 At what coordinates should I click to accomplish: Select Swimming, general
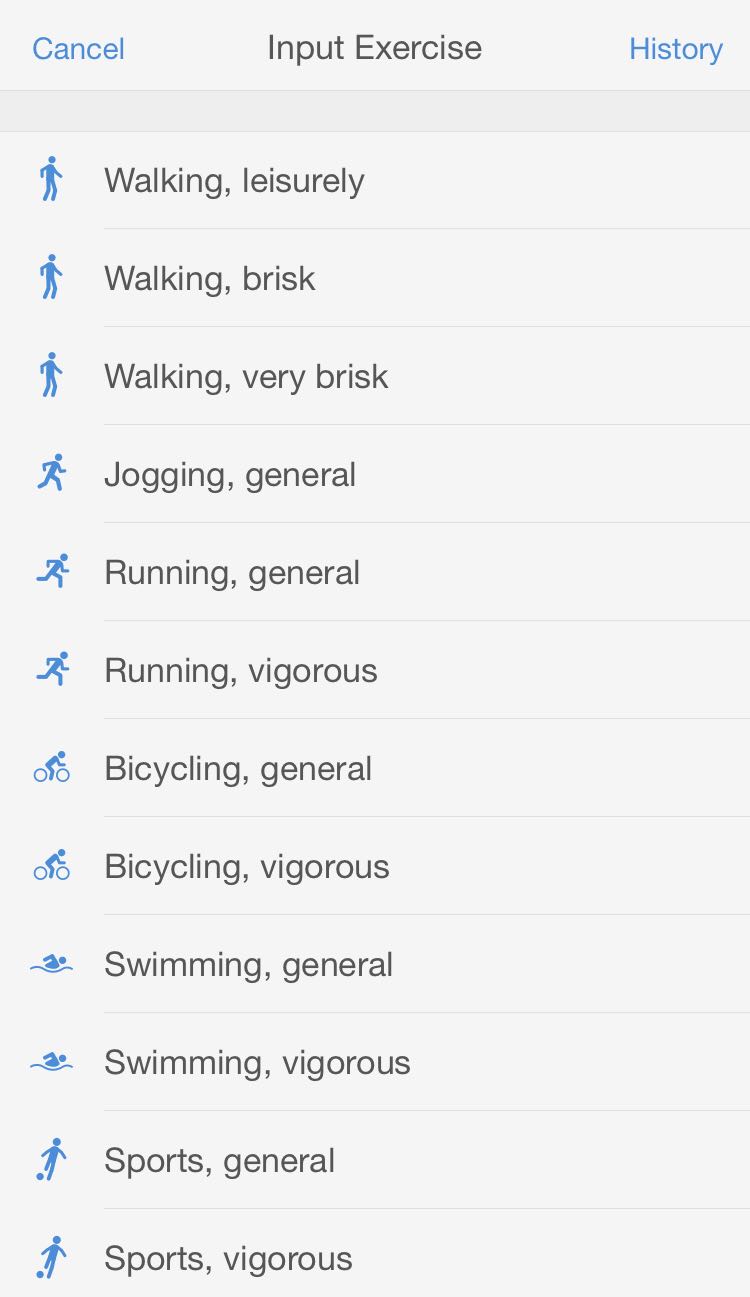click(375, 964)
